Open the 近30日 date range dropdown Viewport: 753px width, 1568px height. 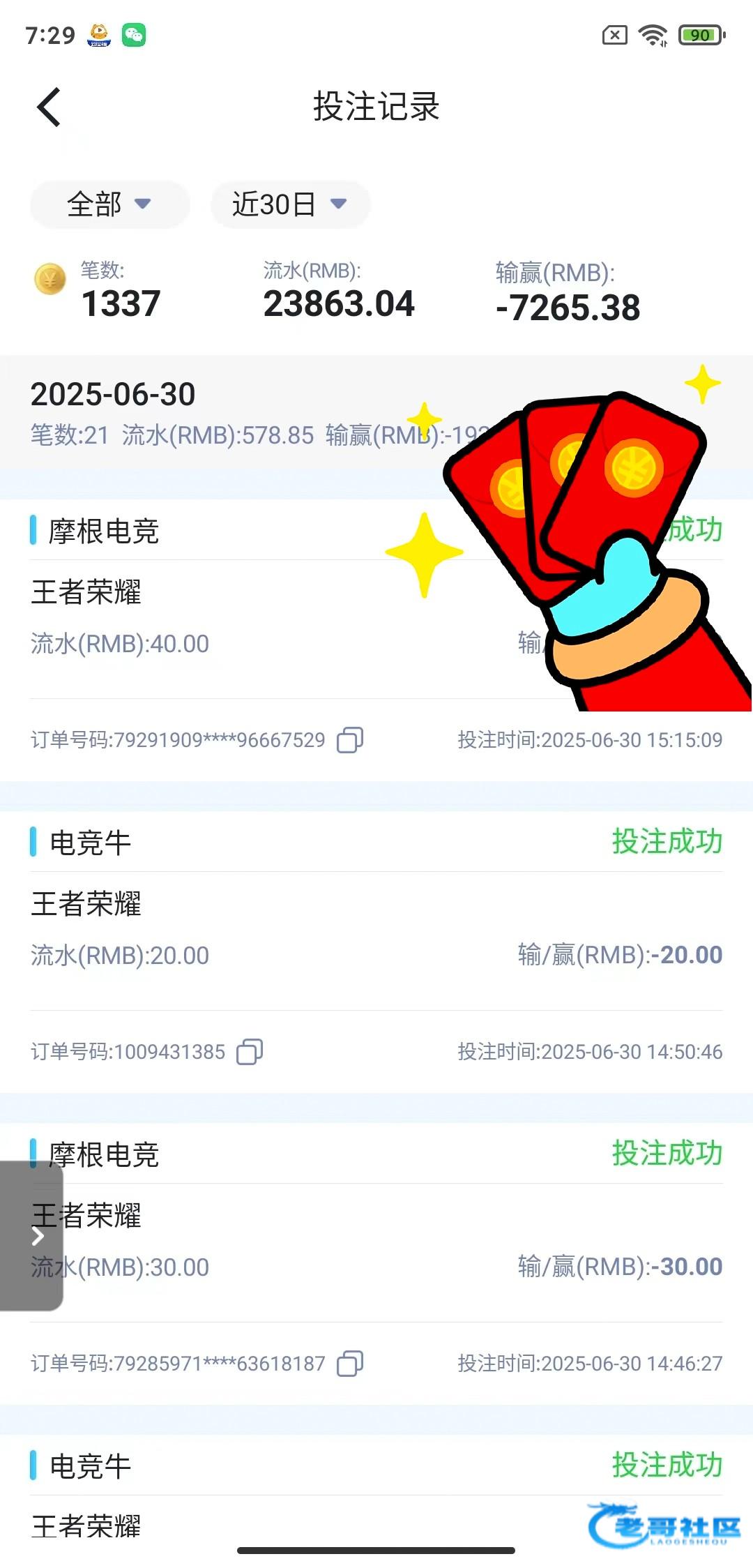point(290,204)
